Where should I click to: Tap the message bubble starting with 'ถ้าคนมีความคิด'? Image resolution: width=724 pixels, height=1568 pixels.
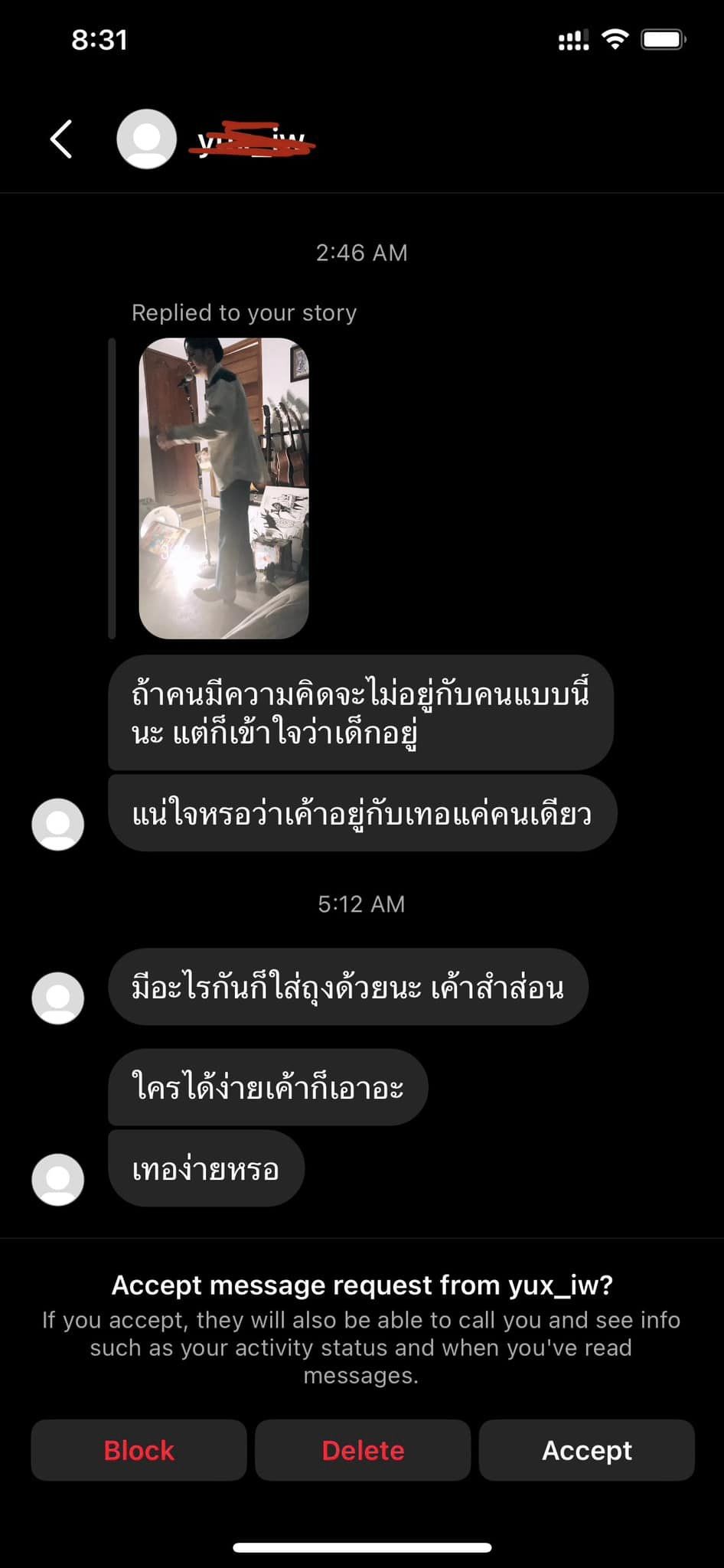tap(361, 715)
